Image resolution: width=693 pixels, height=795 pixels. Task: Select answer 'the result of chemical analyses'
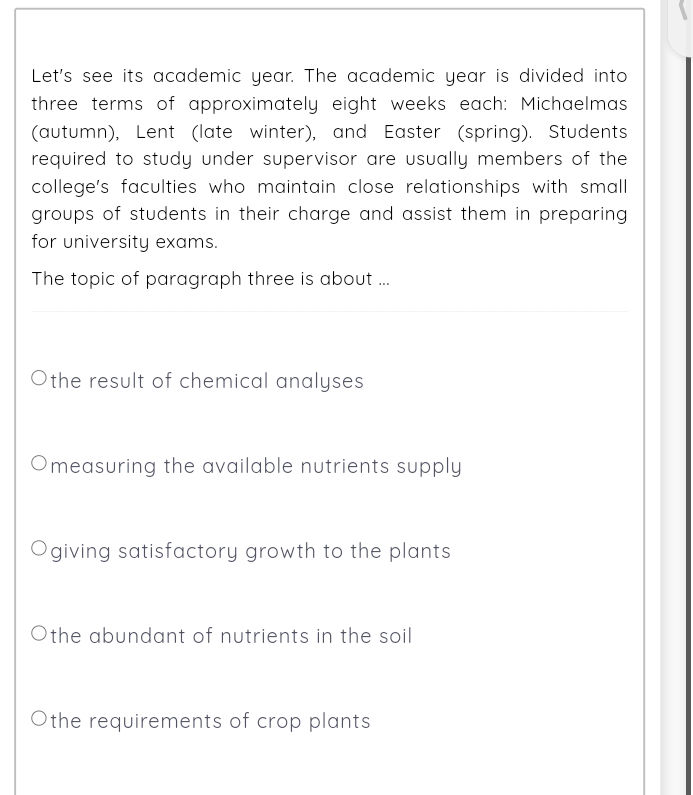coord(39,378)
